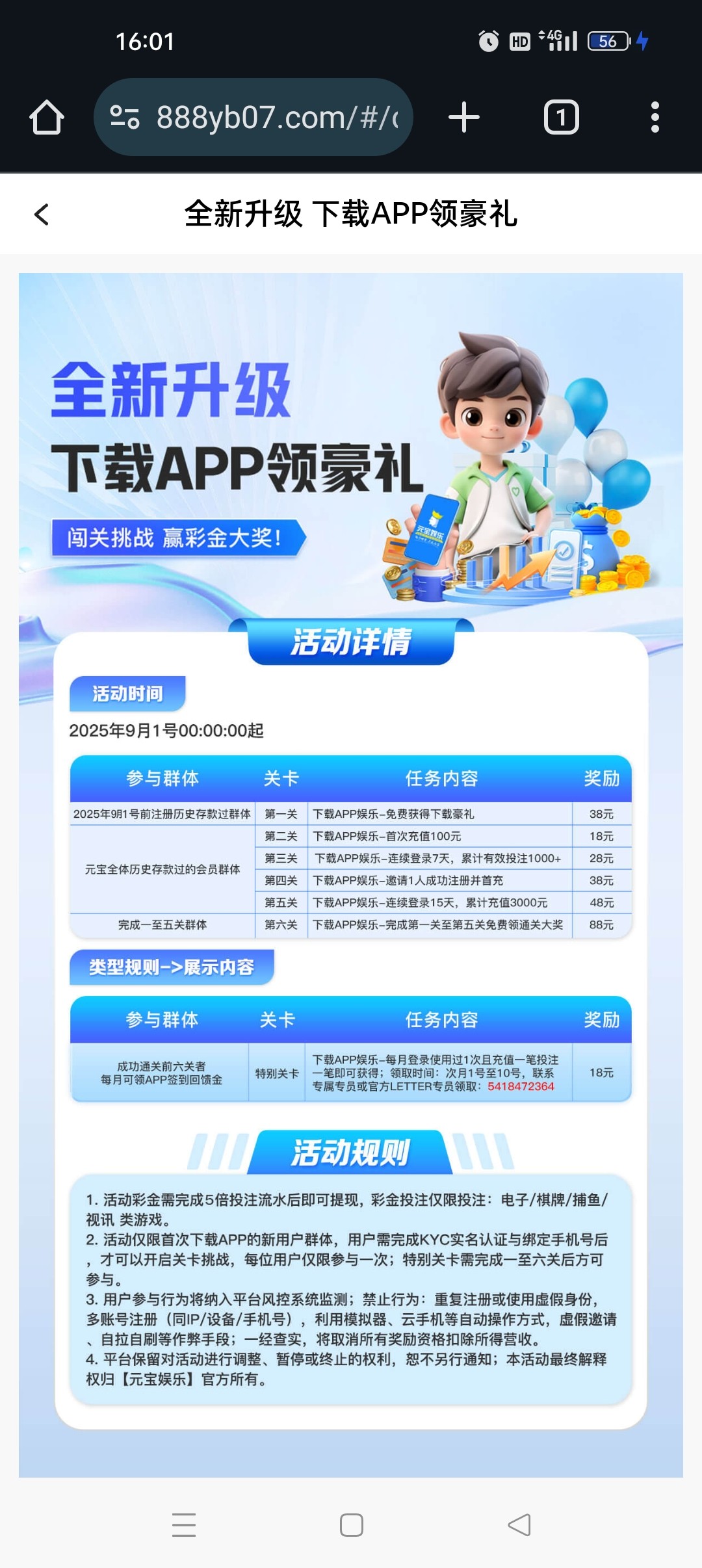Open the system recent apps menu
Screen dimensions: 702x1568
tap(184, 1524)
